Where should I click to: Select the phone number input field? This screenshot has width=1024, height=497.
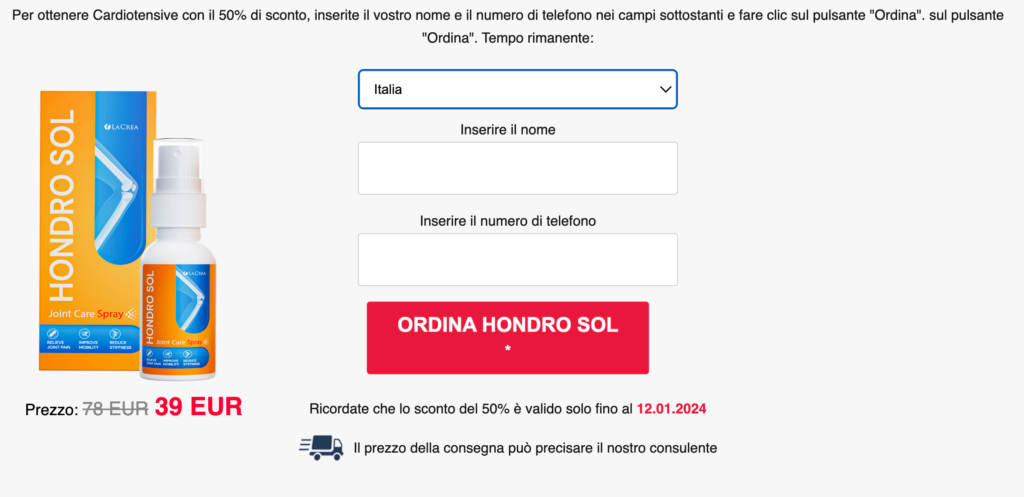point(517,259)
